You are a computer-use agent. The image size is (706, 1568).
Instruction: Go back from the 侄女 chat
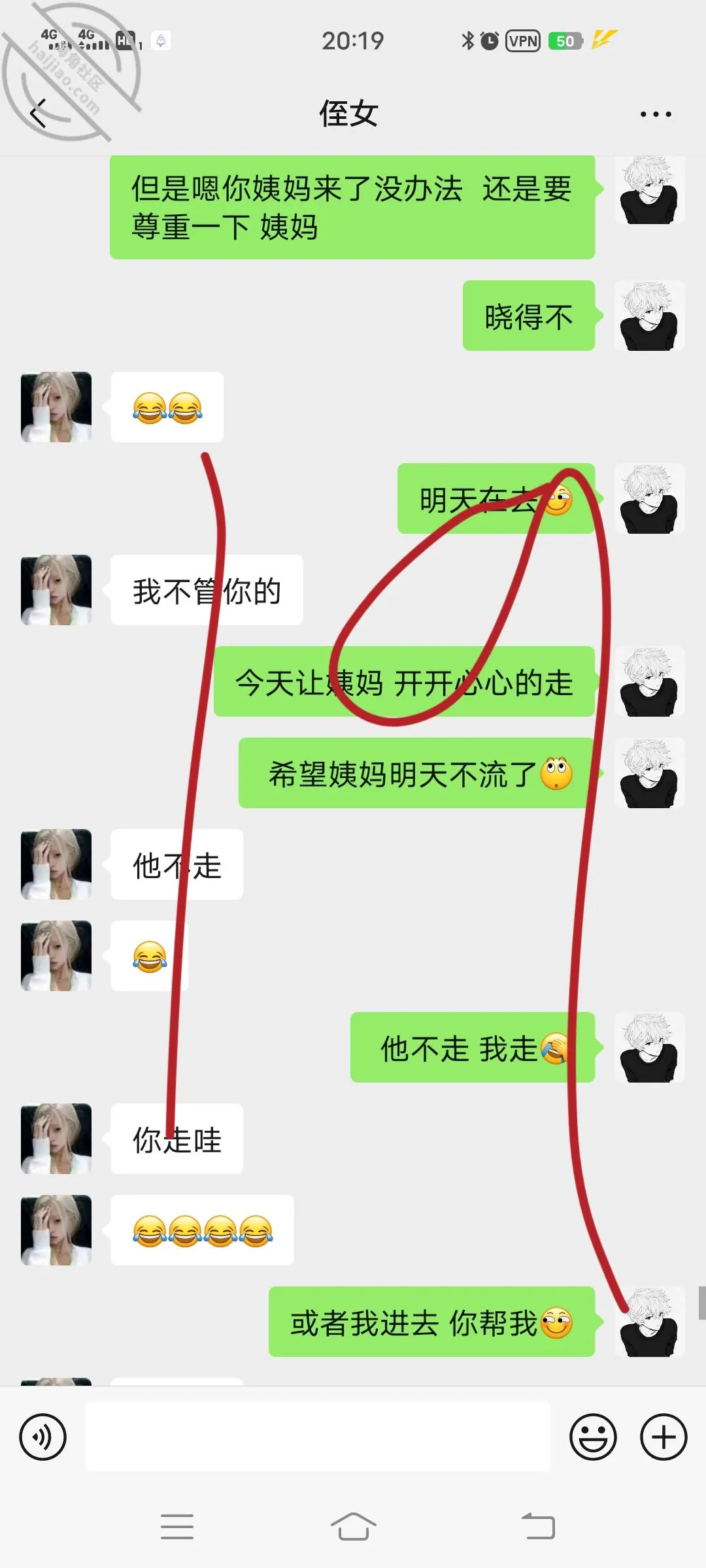coord(39,114)
